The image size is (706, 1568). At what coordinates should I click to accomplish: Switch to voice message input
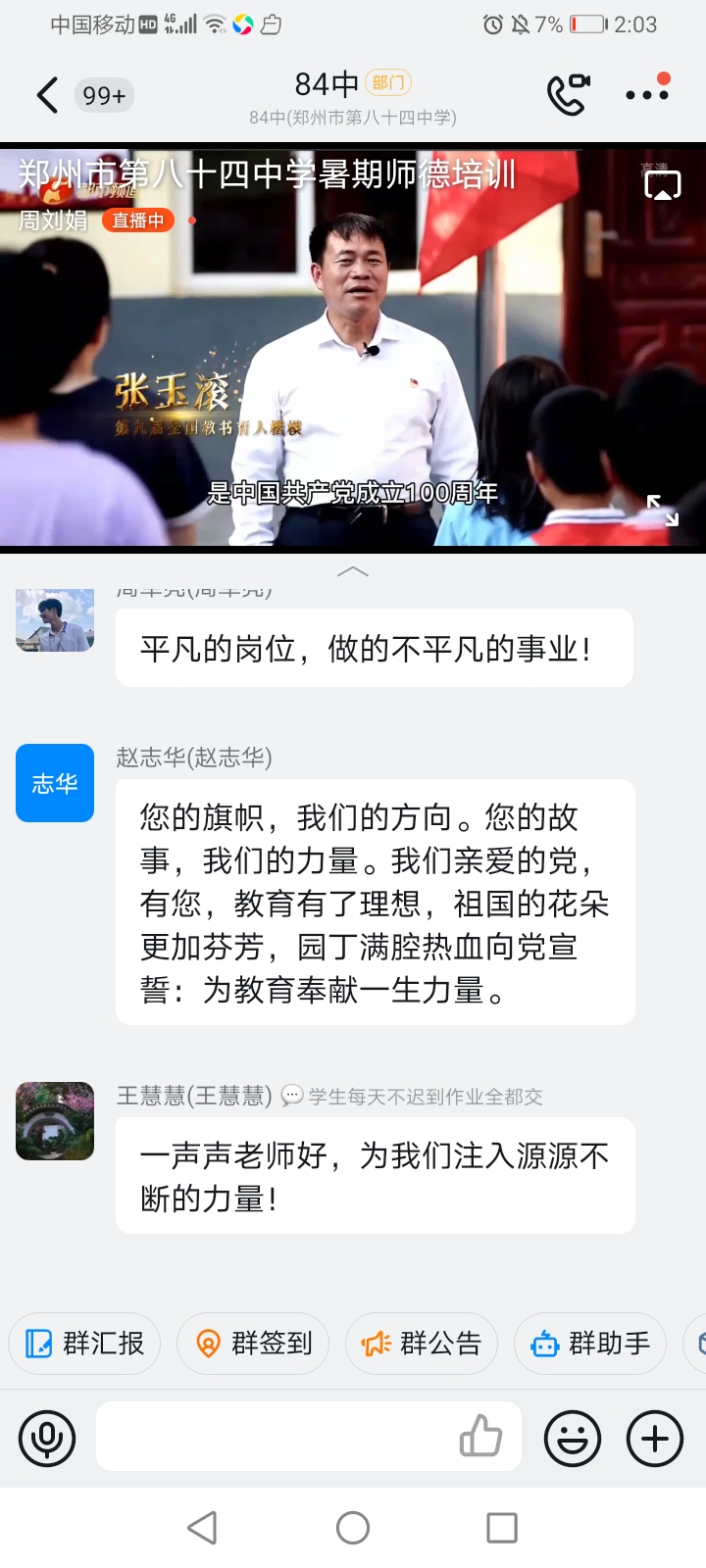pyautogui.click(x=47, y=1438)
